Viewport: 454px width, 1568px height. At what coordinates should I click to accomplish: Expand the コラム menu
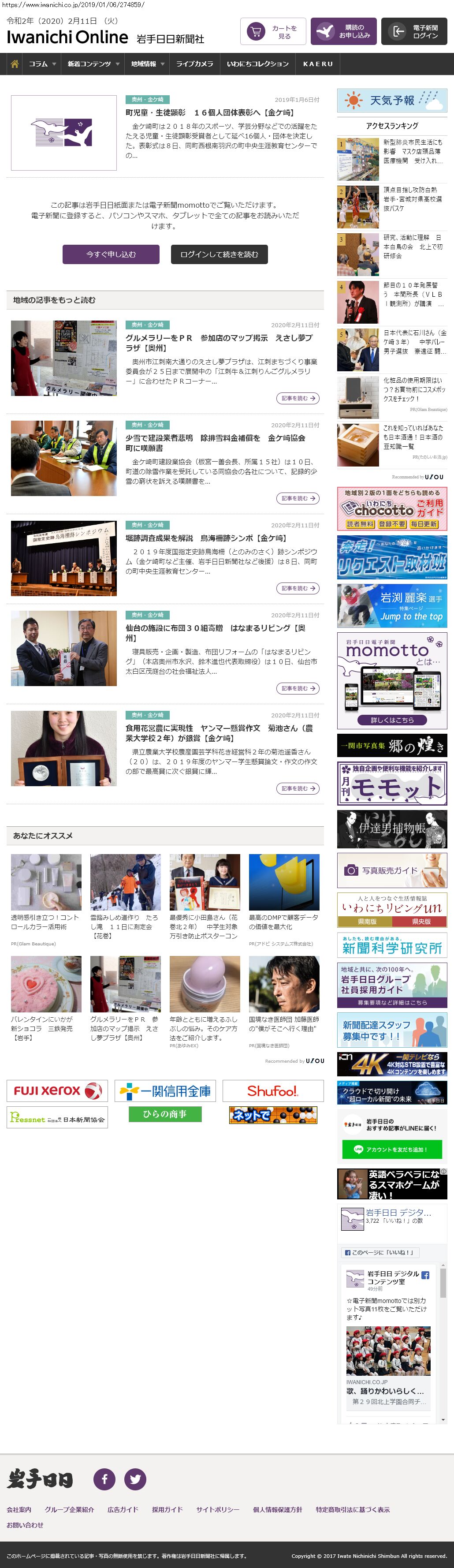[42, 64]
